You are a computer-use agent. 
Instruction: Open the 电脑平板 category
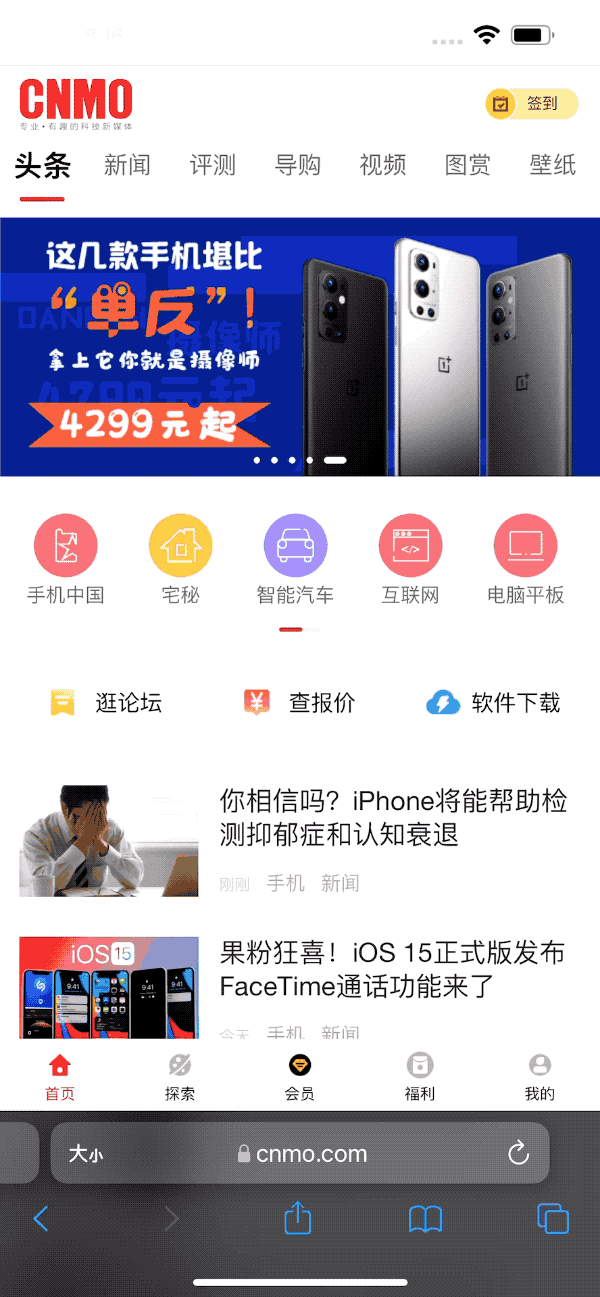[x=525, y=559]
